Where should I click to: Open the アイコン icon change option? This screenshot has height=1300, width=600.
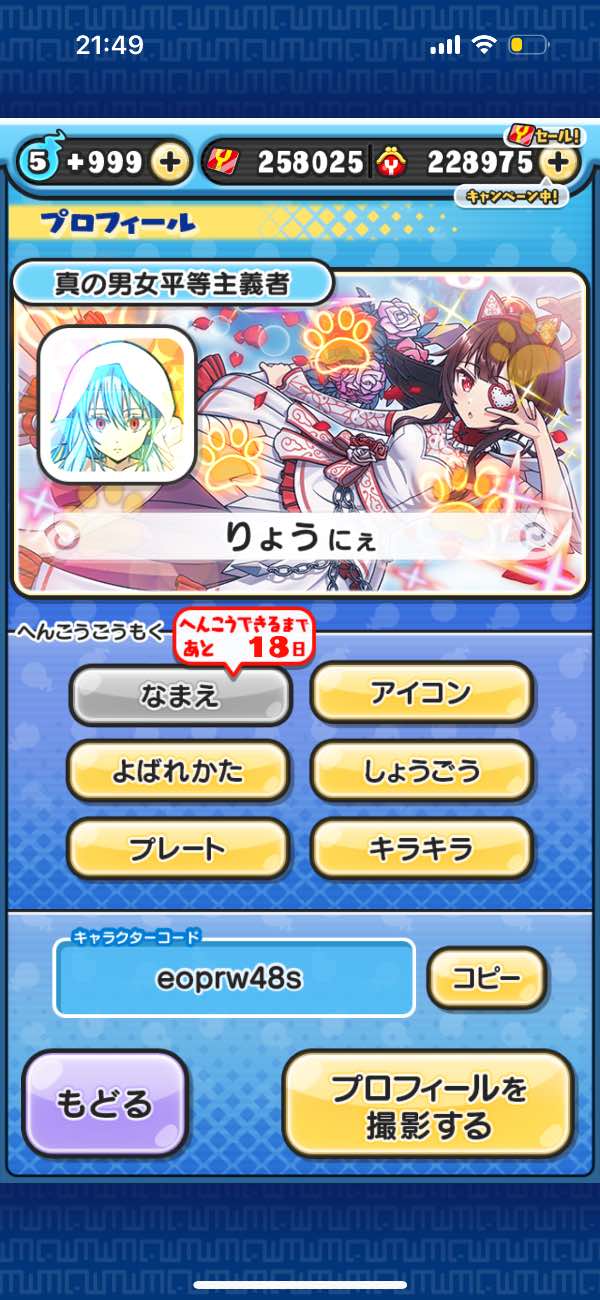421,693
